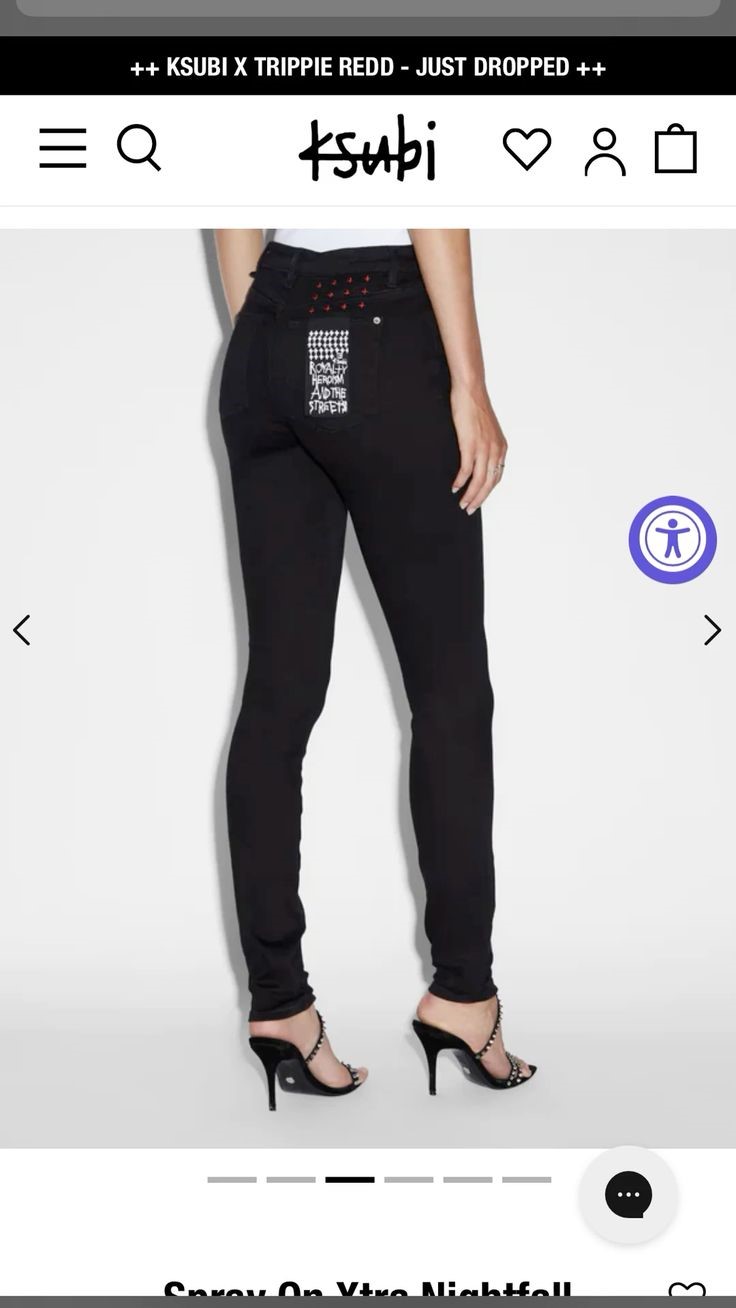The width and height of the screenshot is (736, 1308).
Task: Open the shopping bag
Action: 676,150
